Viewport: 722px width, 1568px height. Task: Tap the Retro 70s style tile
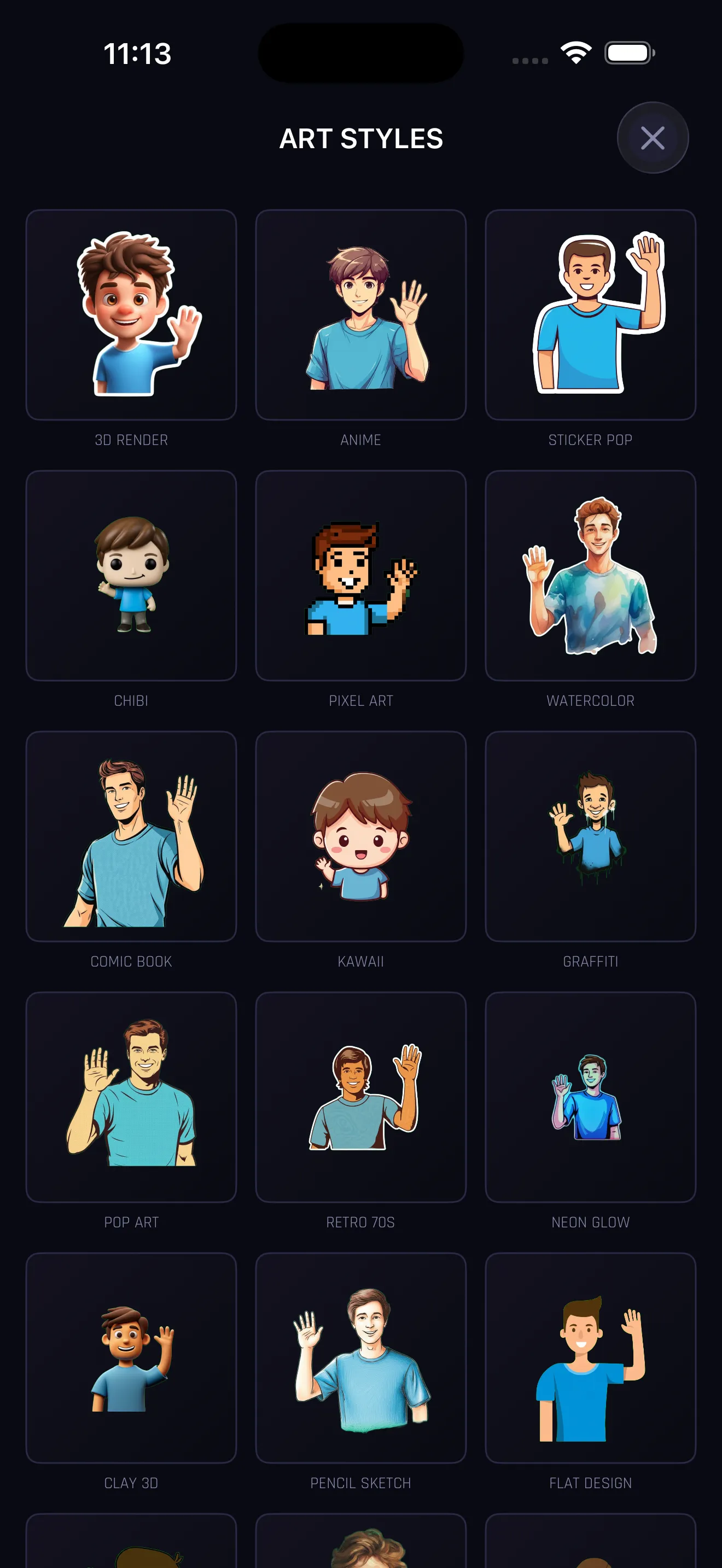(x=360, y=1096)
